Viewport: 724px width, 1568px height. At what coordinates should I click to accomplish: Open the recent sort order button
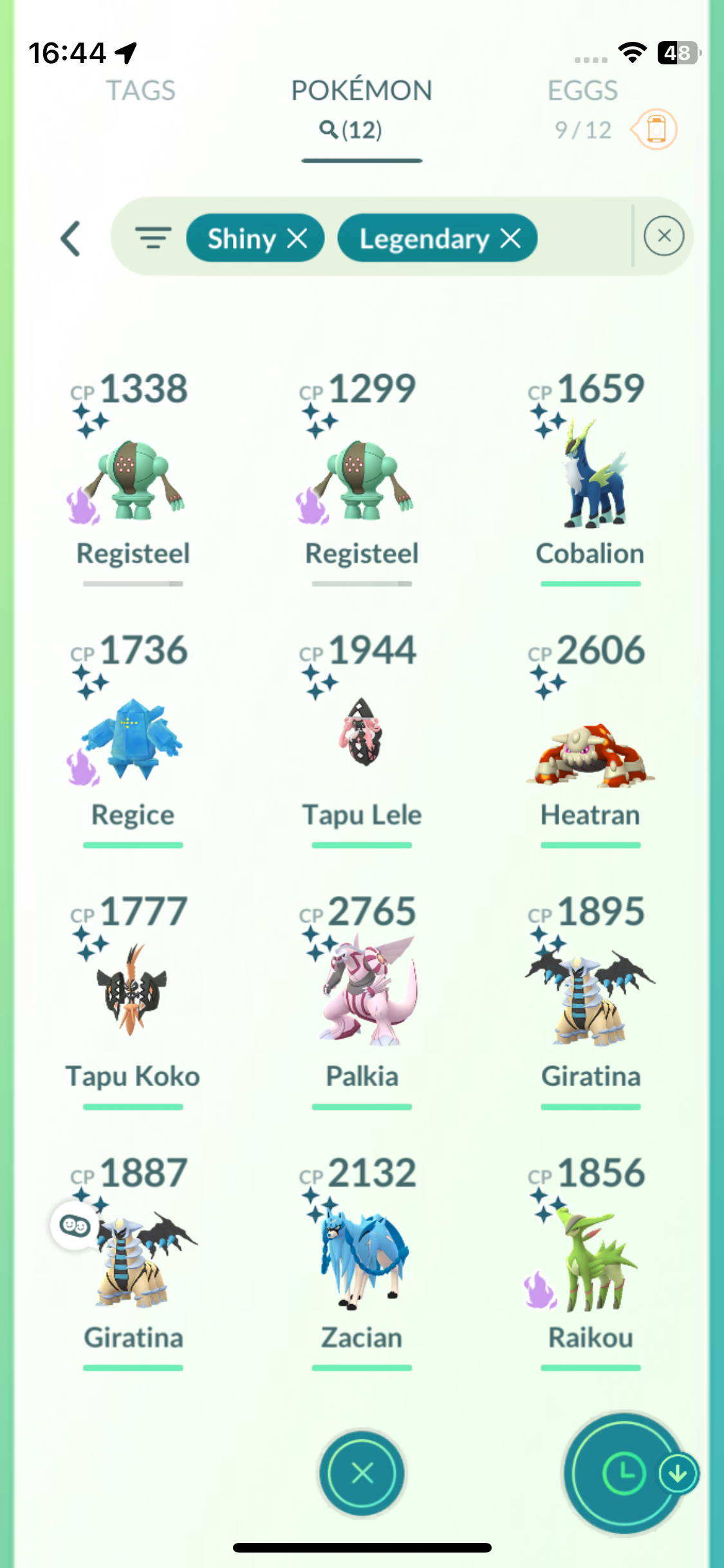[623, 1473]
